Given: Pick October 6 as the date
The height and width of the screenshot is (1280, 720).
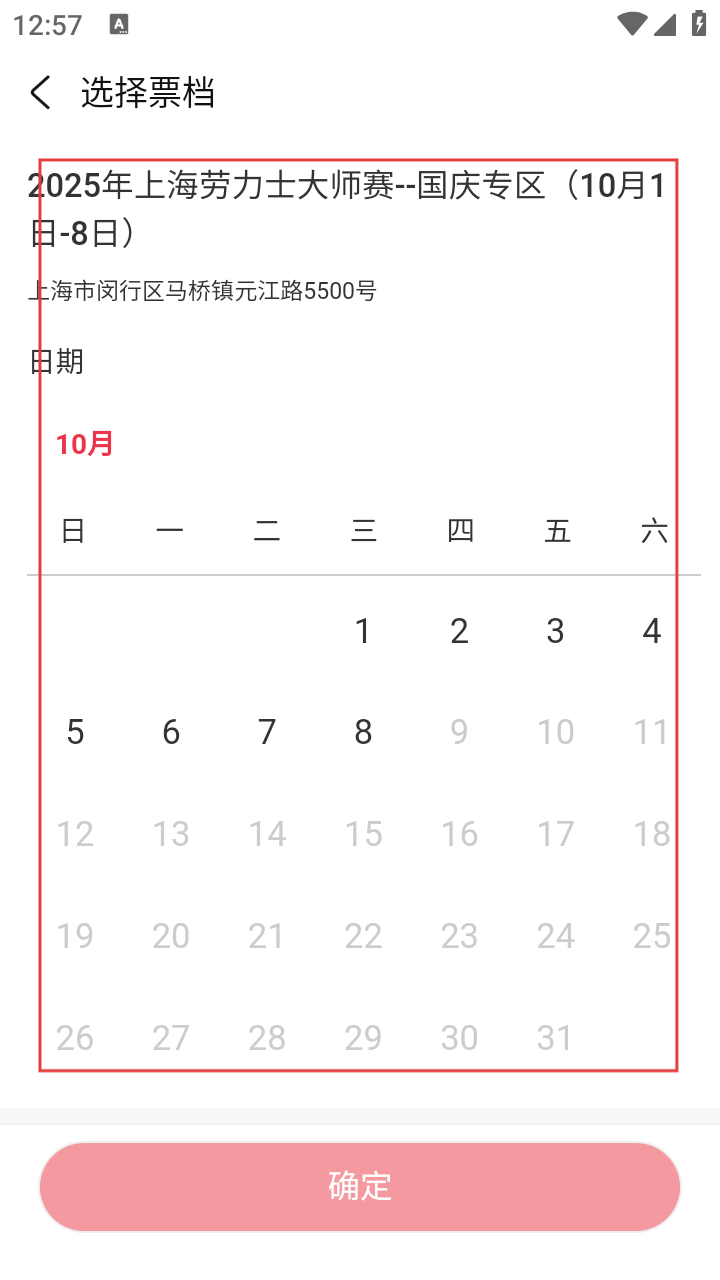Looking at the screenshot, I should (171, 733).
